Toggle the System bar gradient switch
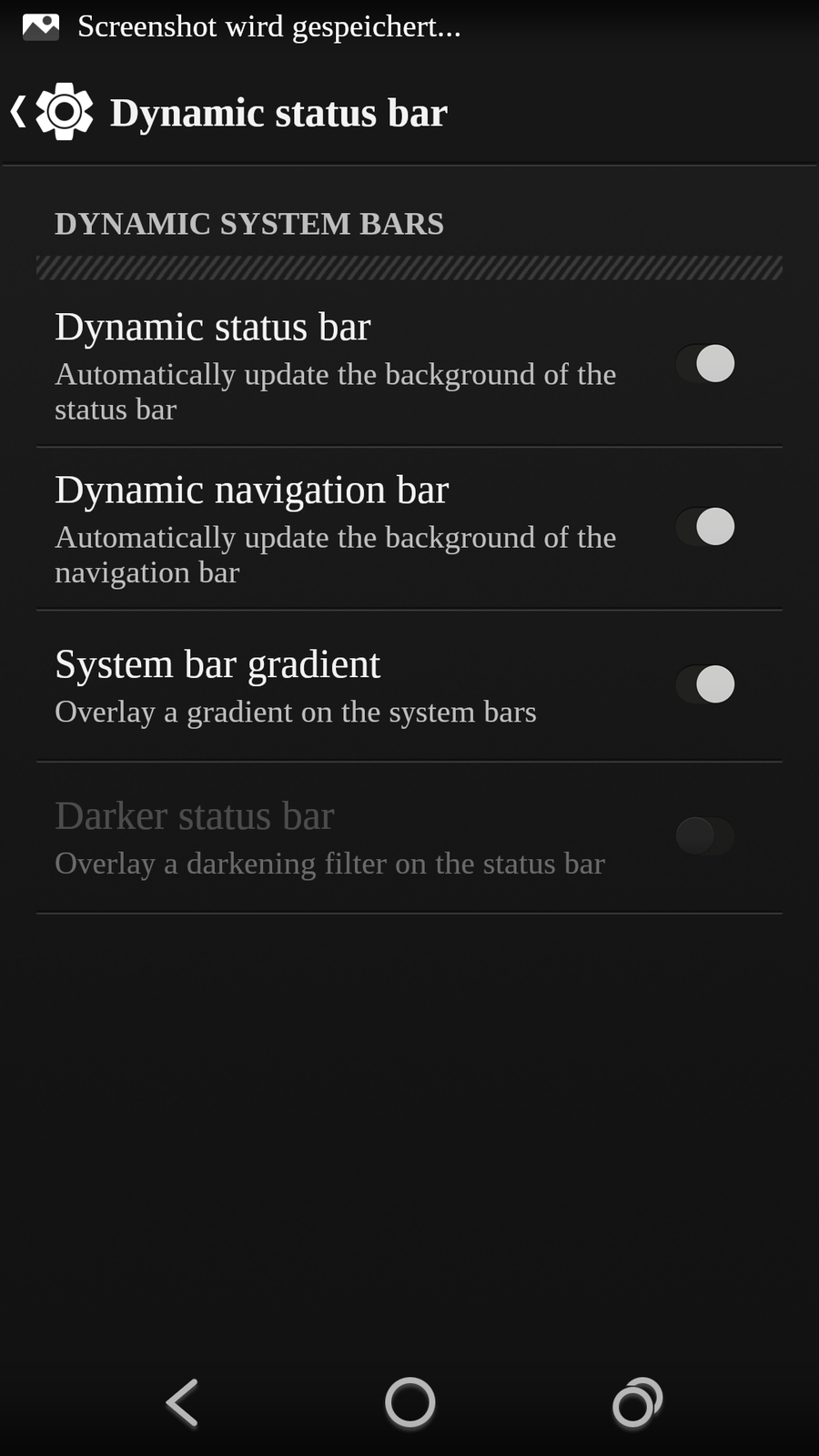 705,684
